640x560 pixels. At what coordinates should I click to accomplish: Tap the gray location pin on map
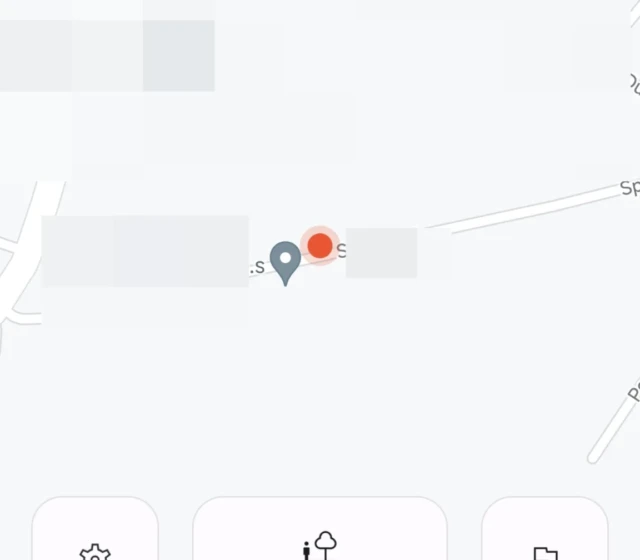[x=286, y=262]
